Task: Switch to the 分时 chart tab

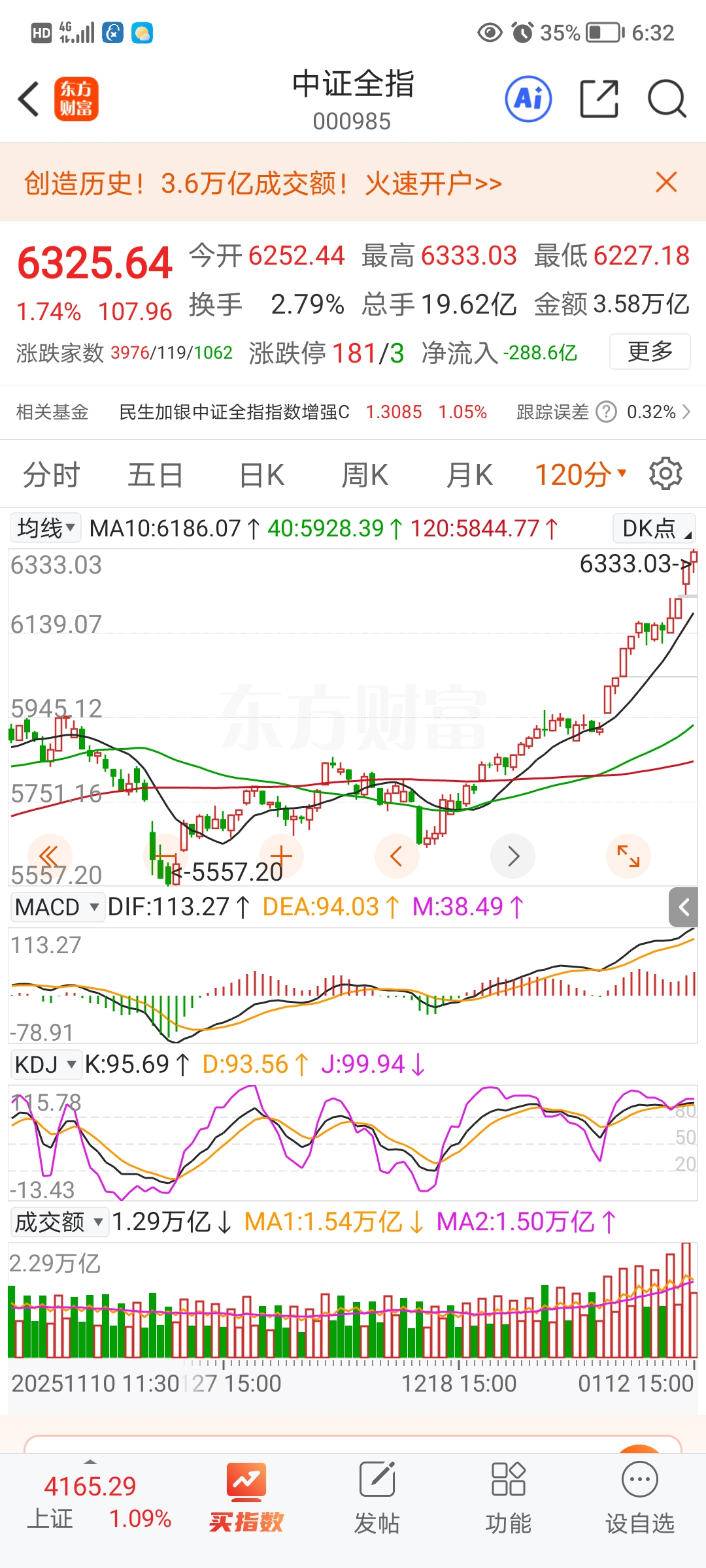Action: pyautogui.click(x=51, y=475)
